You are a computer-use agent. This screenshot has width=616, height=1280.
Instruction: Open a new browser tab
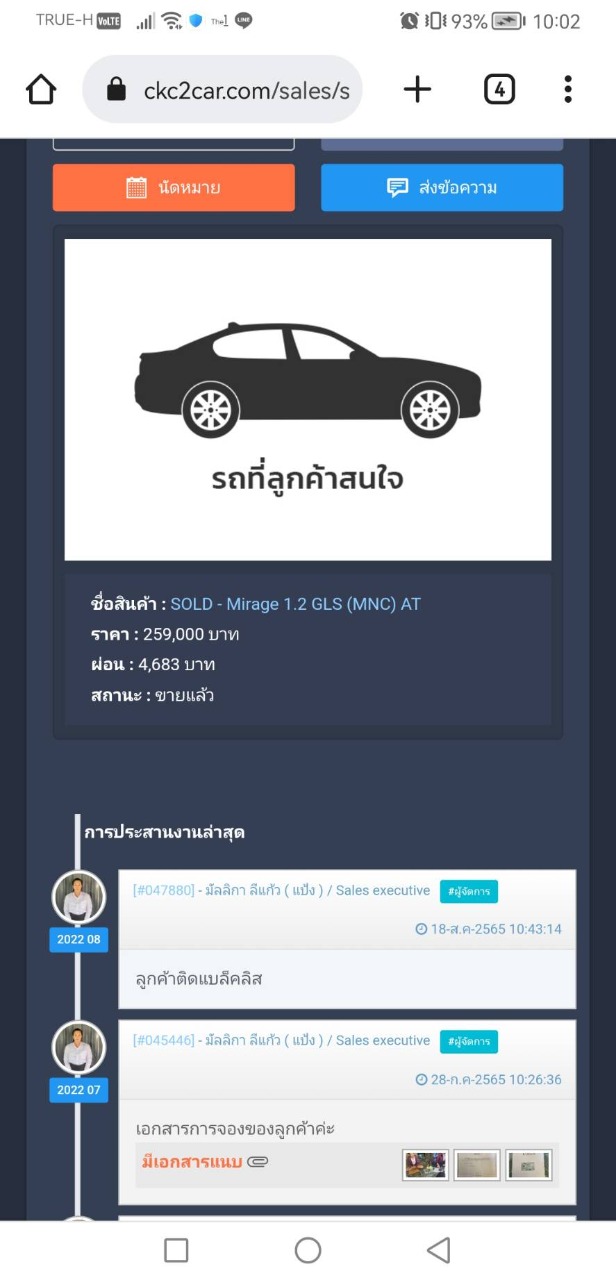point(417,90)
